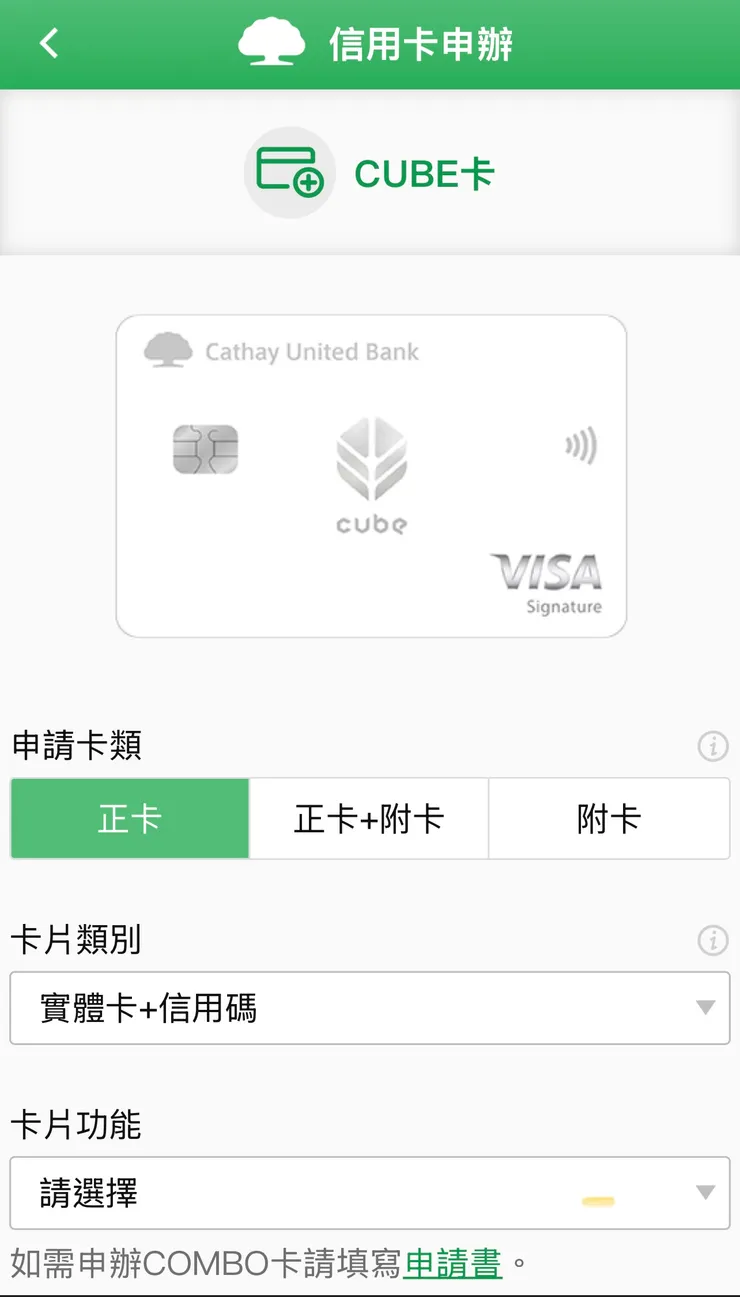Open the 實體卡+信用碼 dropdown

370,1008
